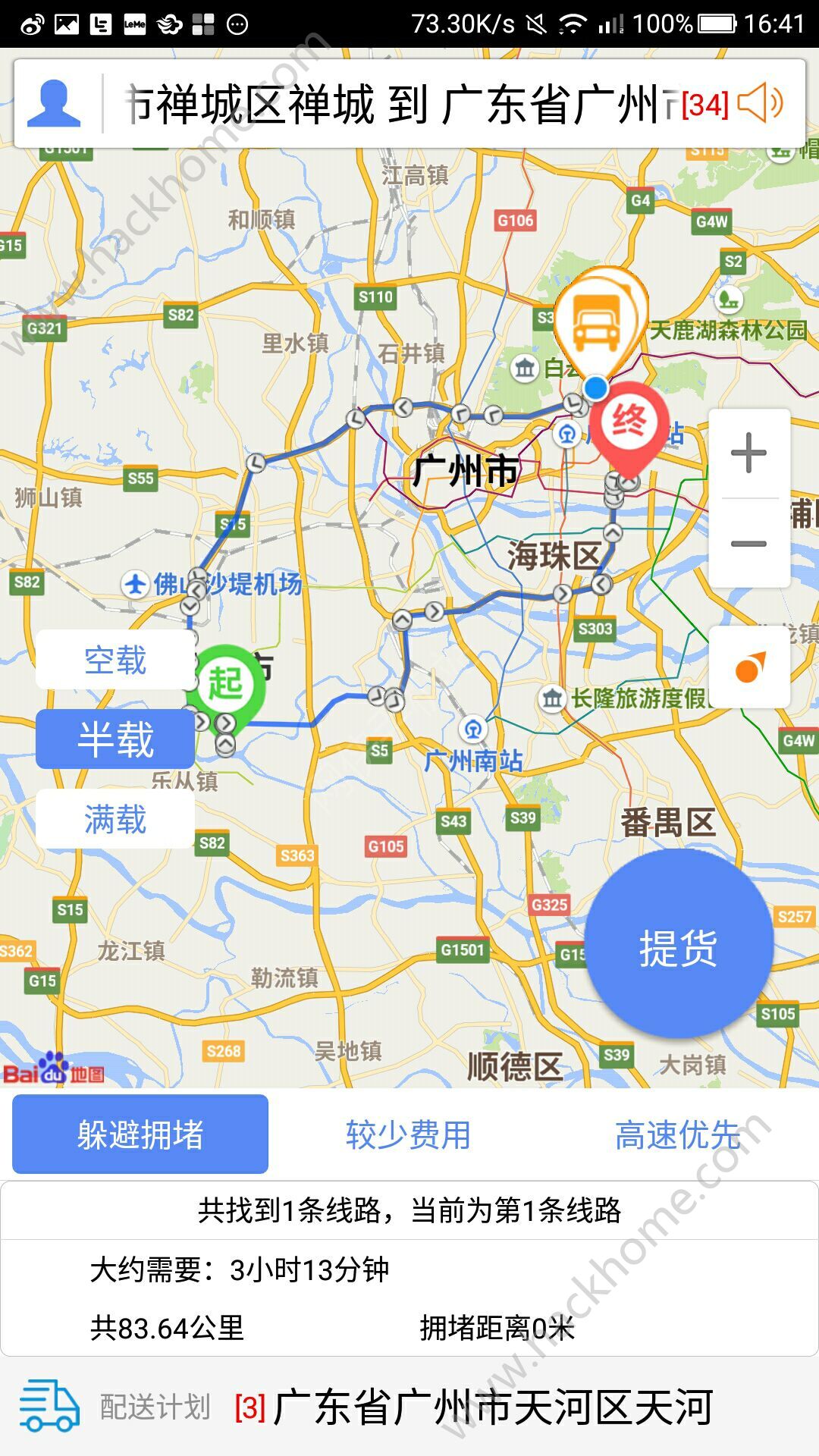Tap the speaker voice broadcast icon
The height and width of the screenshot is (1456, 819).
(761, 103)
